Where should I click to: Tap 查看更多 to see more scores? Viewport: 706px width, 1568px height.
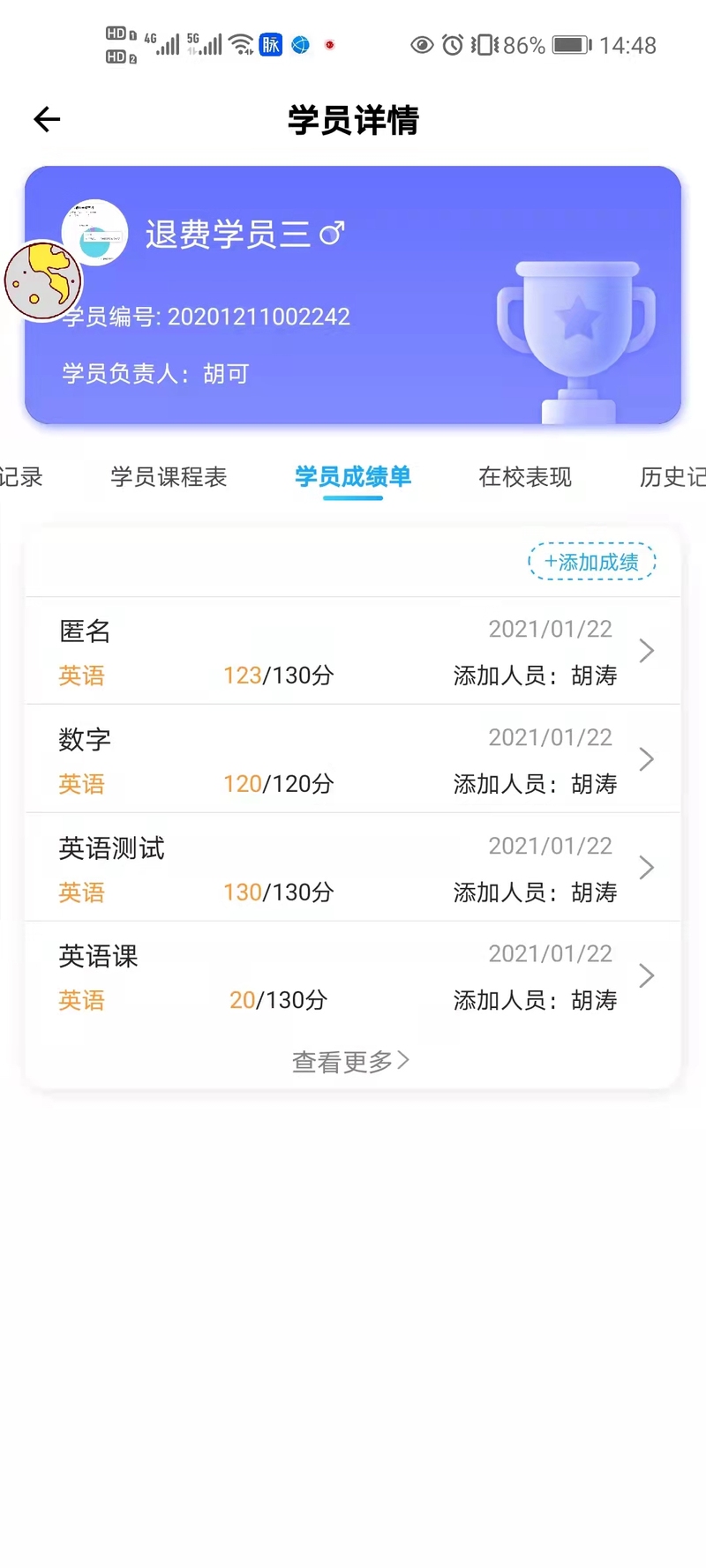[x=351, y=1061]
